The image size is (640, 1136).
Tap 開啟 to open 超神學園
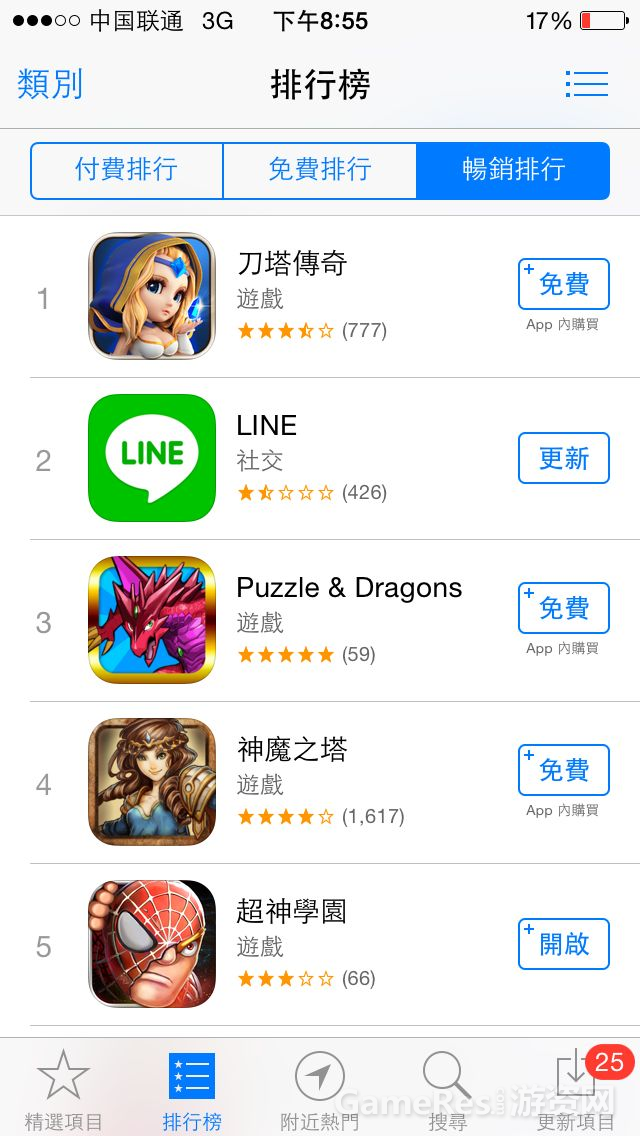pyautogui.click(x=563, y=944)
